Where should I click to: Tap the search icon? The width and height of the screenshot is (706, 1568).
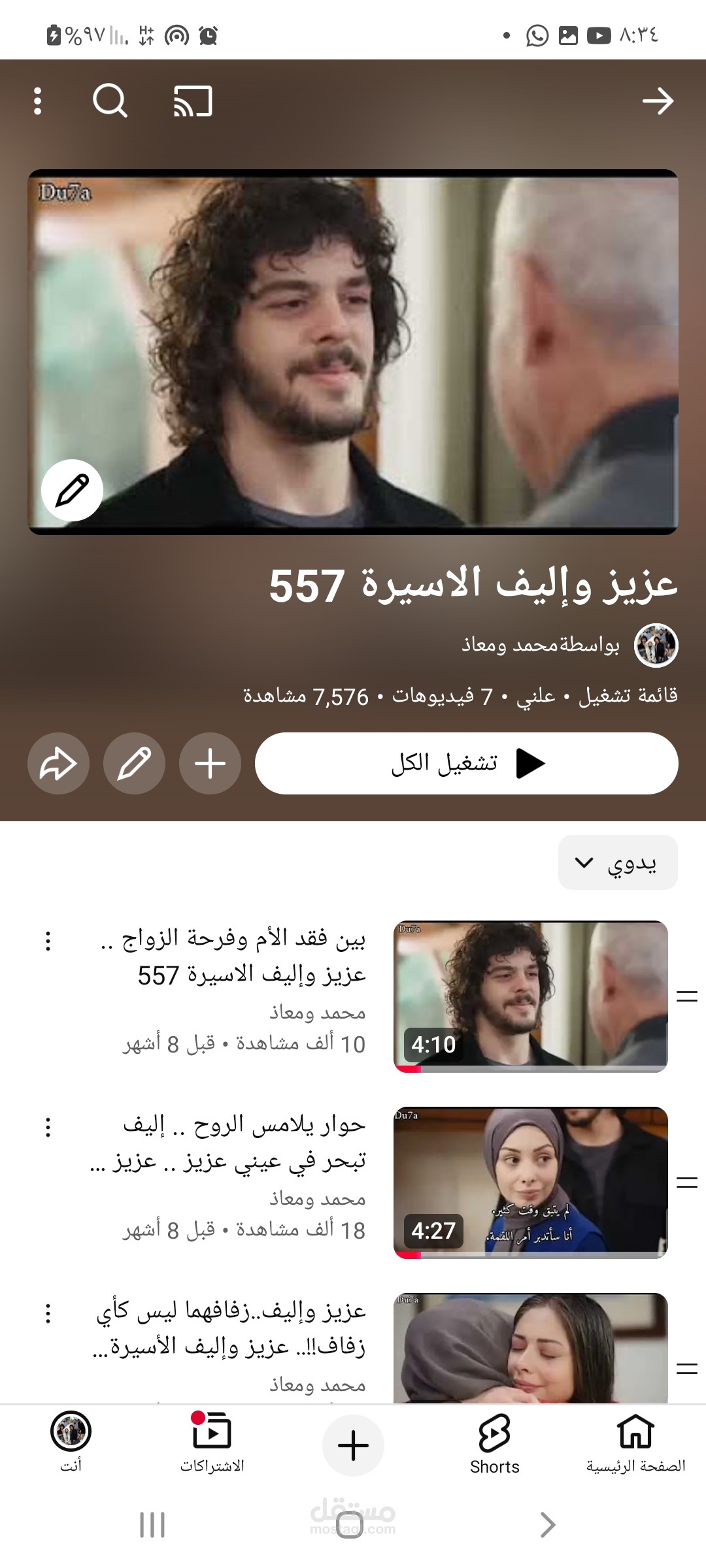coord(110,101)
